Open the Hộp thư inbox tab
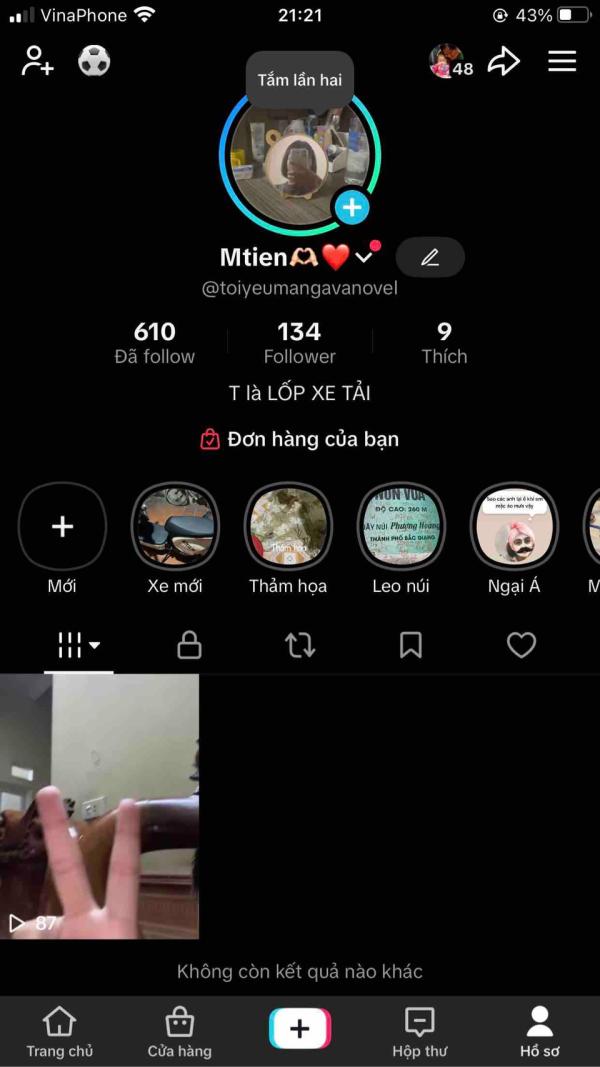Image resolution: width=600 pixels, height=1067 pixels. [420, 1032]
